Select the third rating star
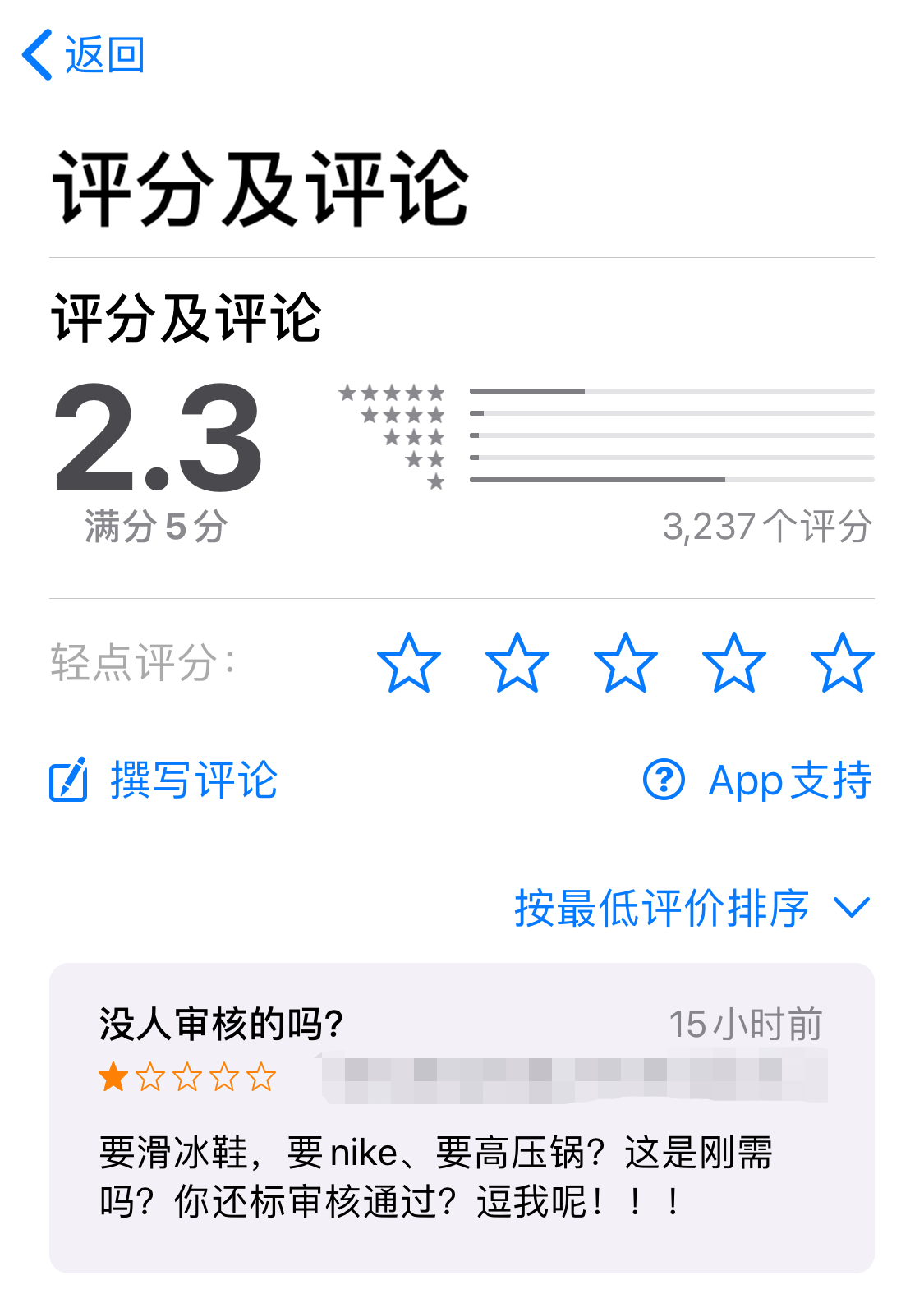Image resolution: width=924 pixels, height=1294 pixels. coord(625,663)
